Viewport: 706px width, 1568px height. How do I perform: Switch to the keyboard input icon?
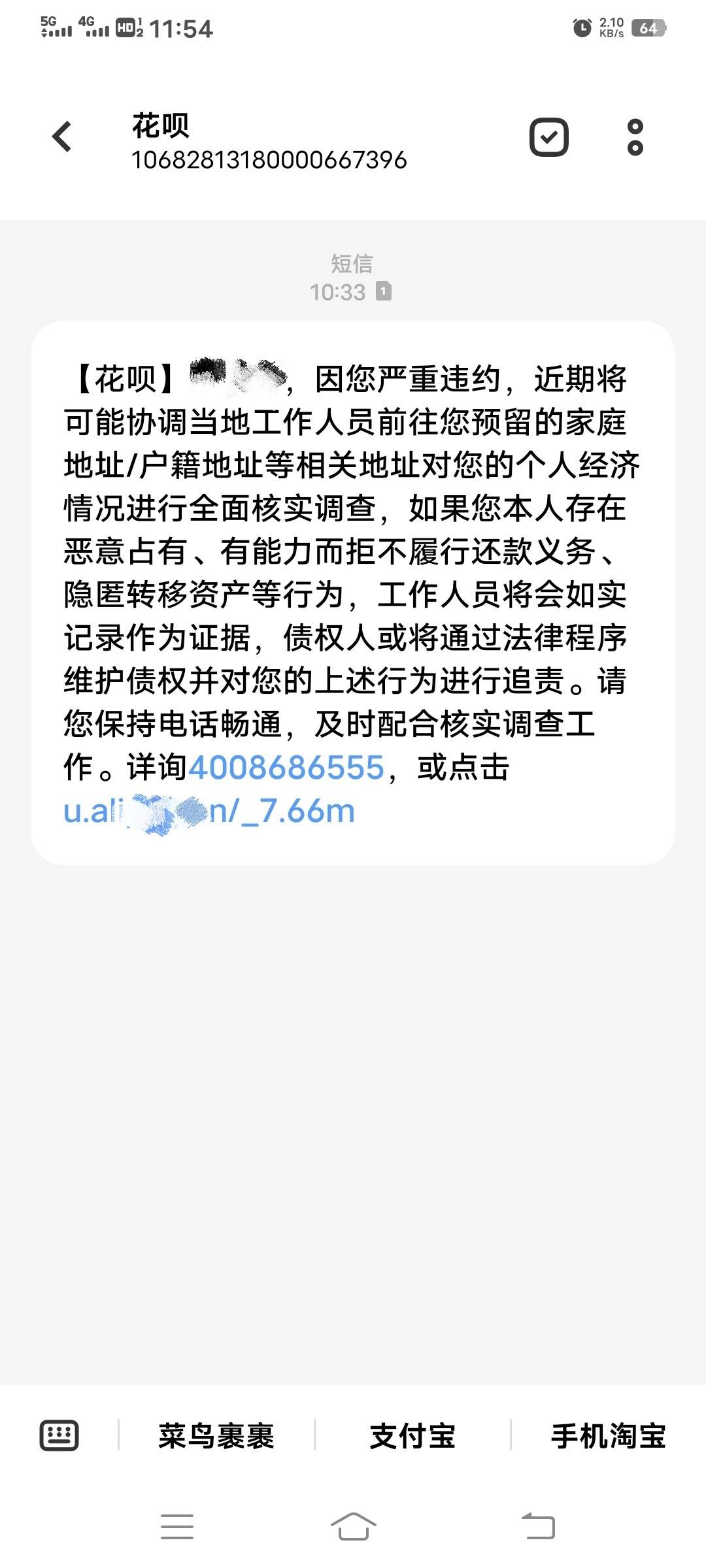[59, 1436]
